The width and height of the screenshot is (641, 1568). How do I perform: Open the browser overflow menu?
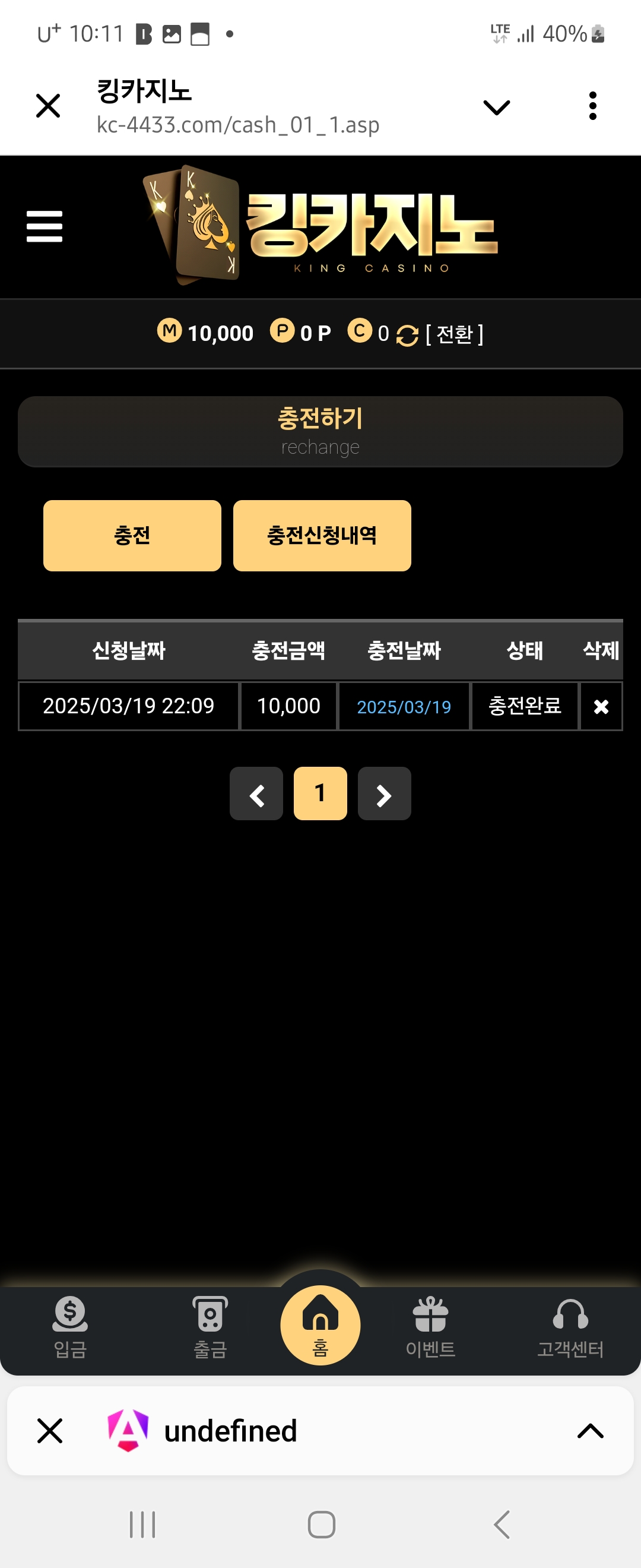click(x=592, y=106)
